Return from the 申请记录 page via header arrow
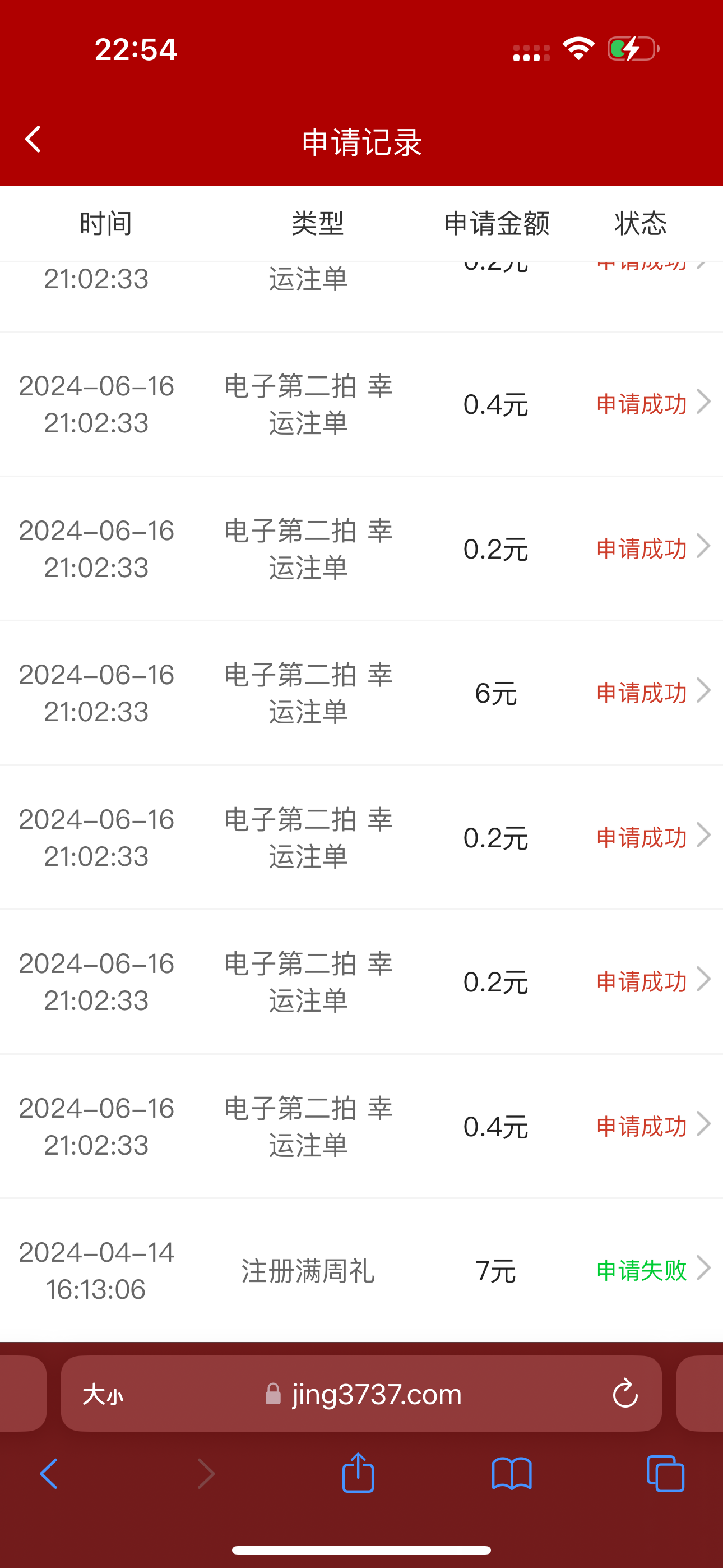 click(x=33, y=140)
